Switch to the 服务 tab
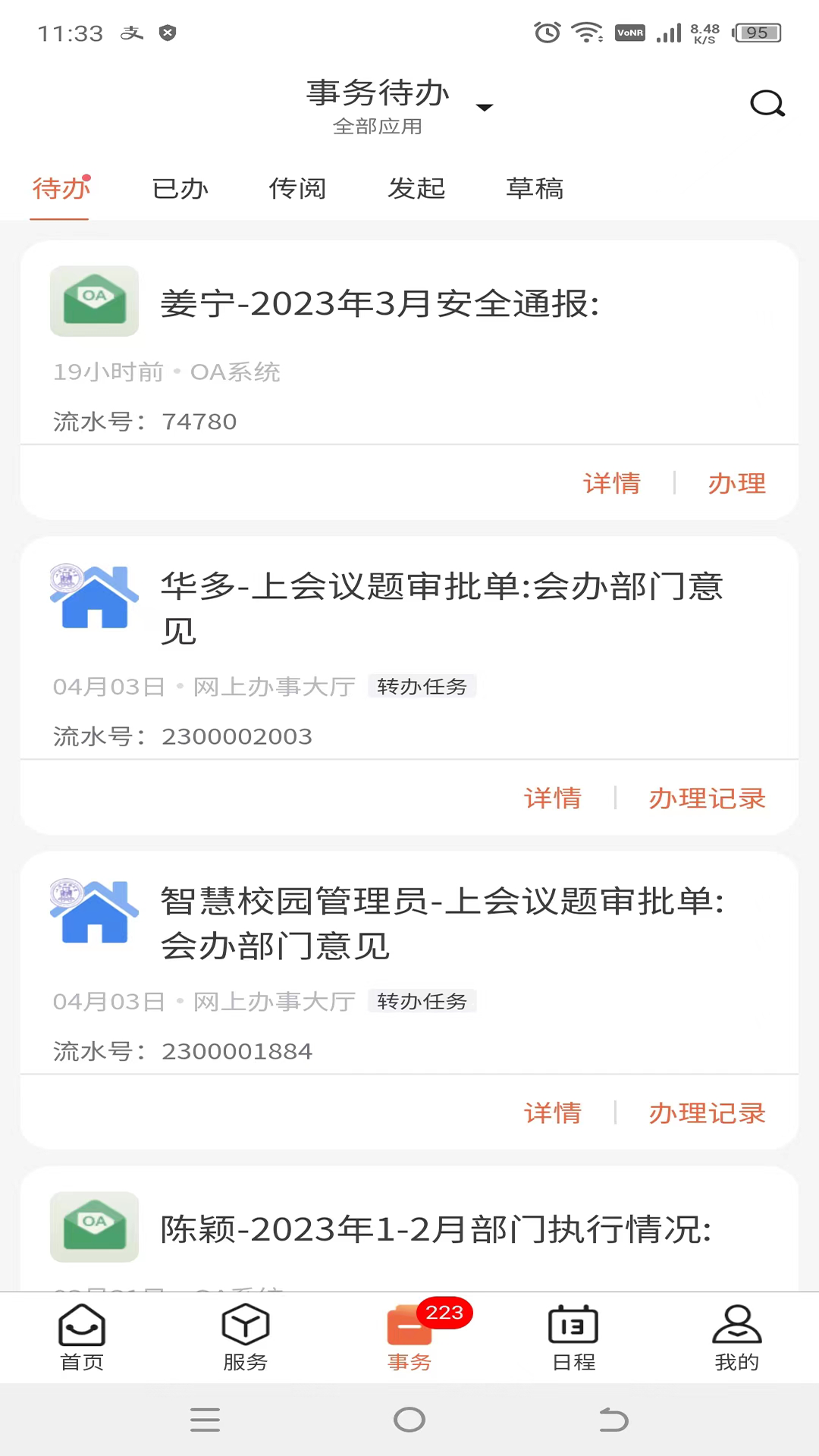This screenshot has width=819, height=1456. [x=246, y=1338]
